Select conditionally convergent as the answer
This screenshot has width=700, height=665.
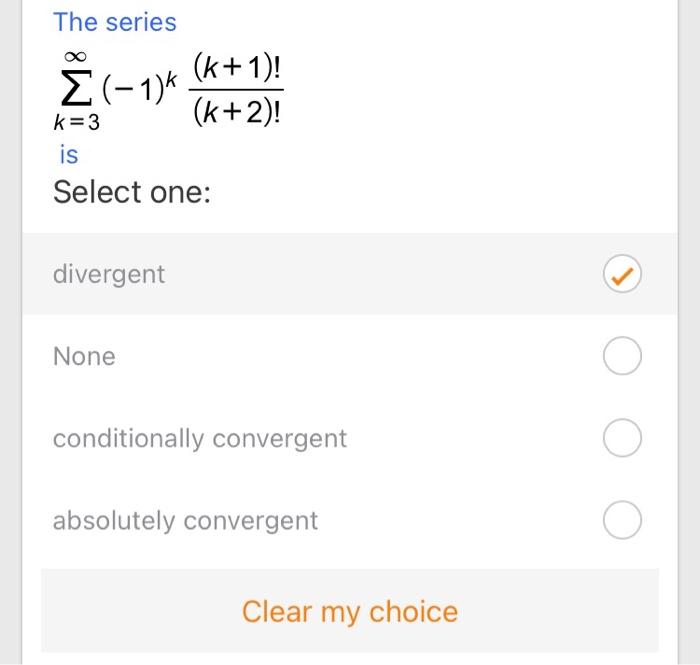point(621,439)
